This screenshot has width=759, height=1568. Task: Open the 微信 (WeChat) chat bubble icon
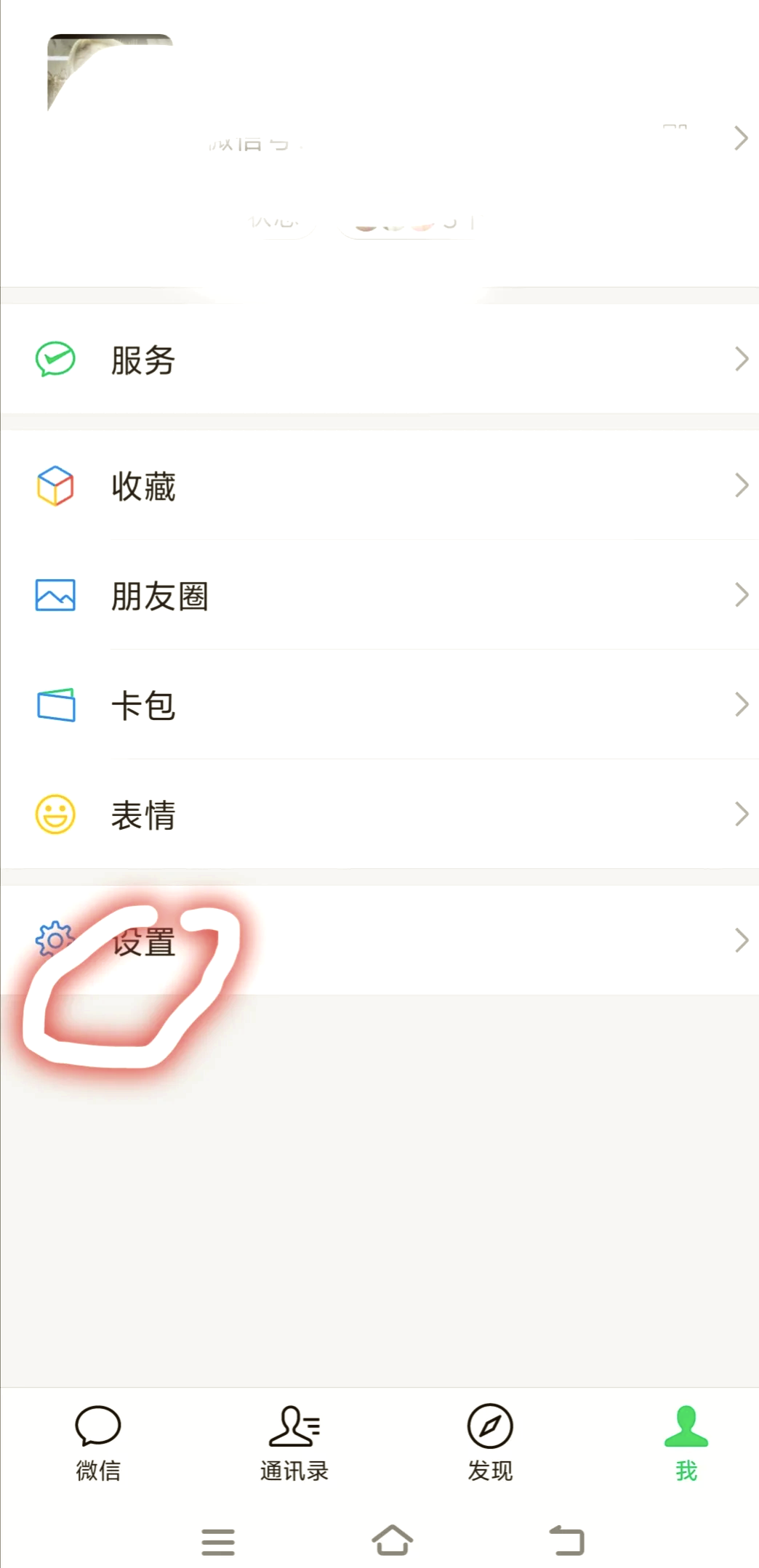tap(99, 1426)
